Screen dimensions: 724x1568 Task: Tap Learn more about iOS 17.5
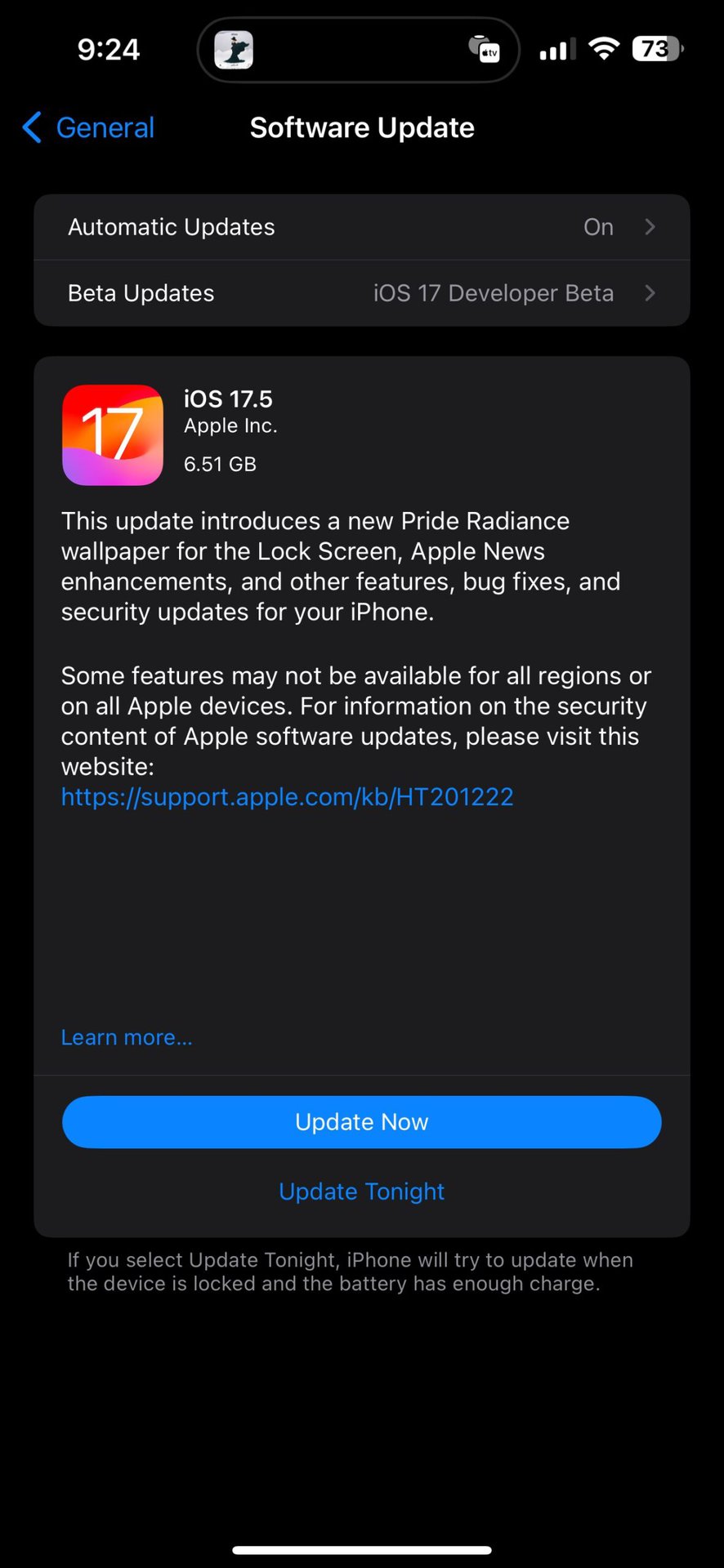tap(127, 1037)
